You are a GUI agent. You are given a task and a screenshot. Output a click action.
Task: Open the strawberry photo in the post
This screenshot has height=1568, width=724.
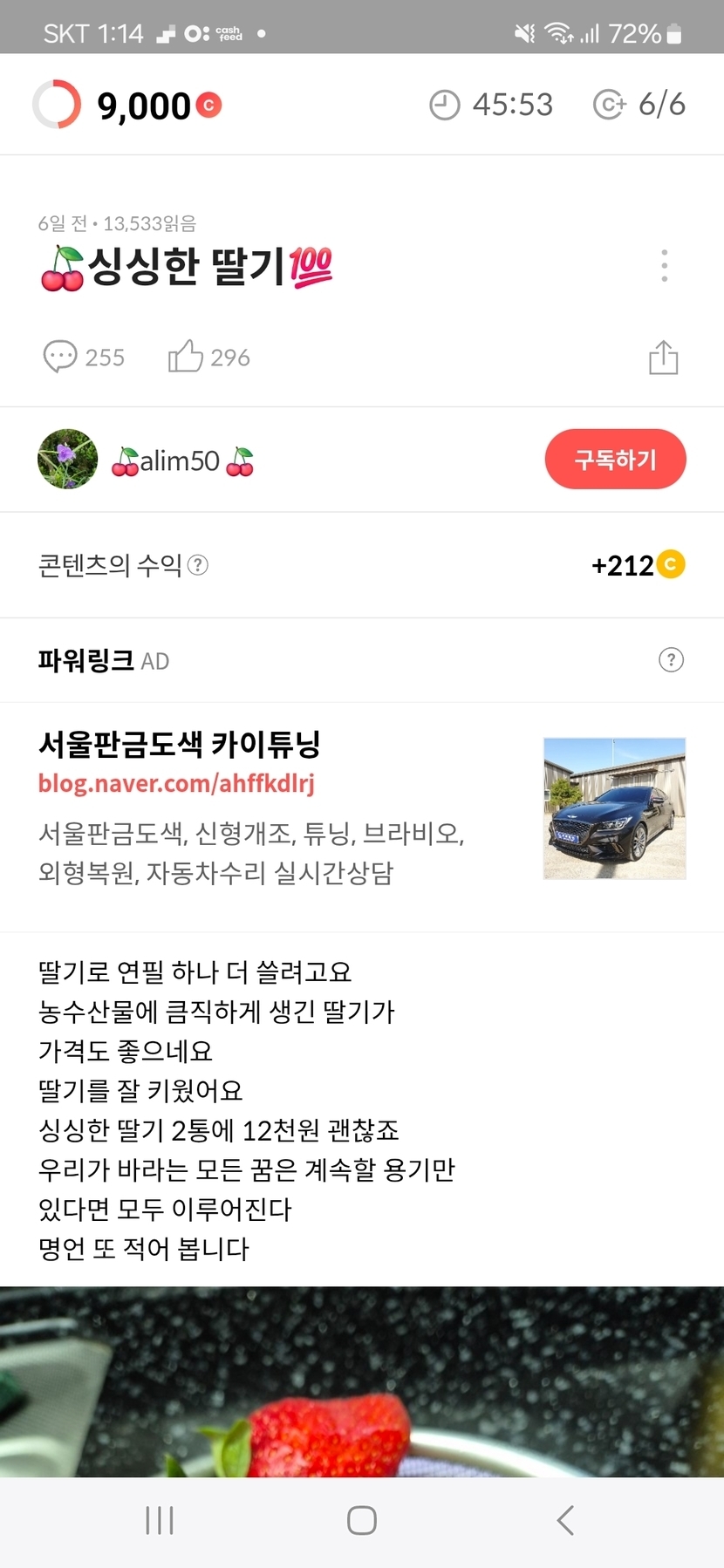[361, 1382]
